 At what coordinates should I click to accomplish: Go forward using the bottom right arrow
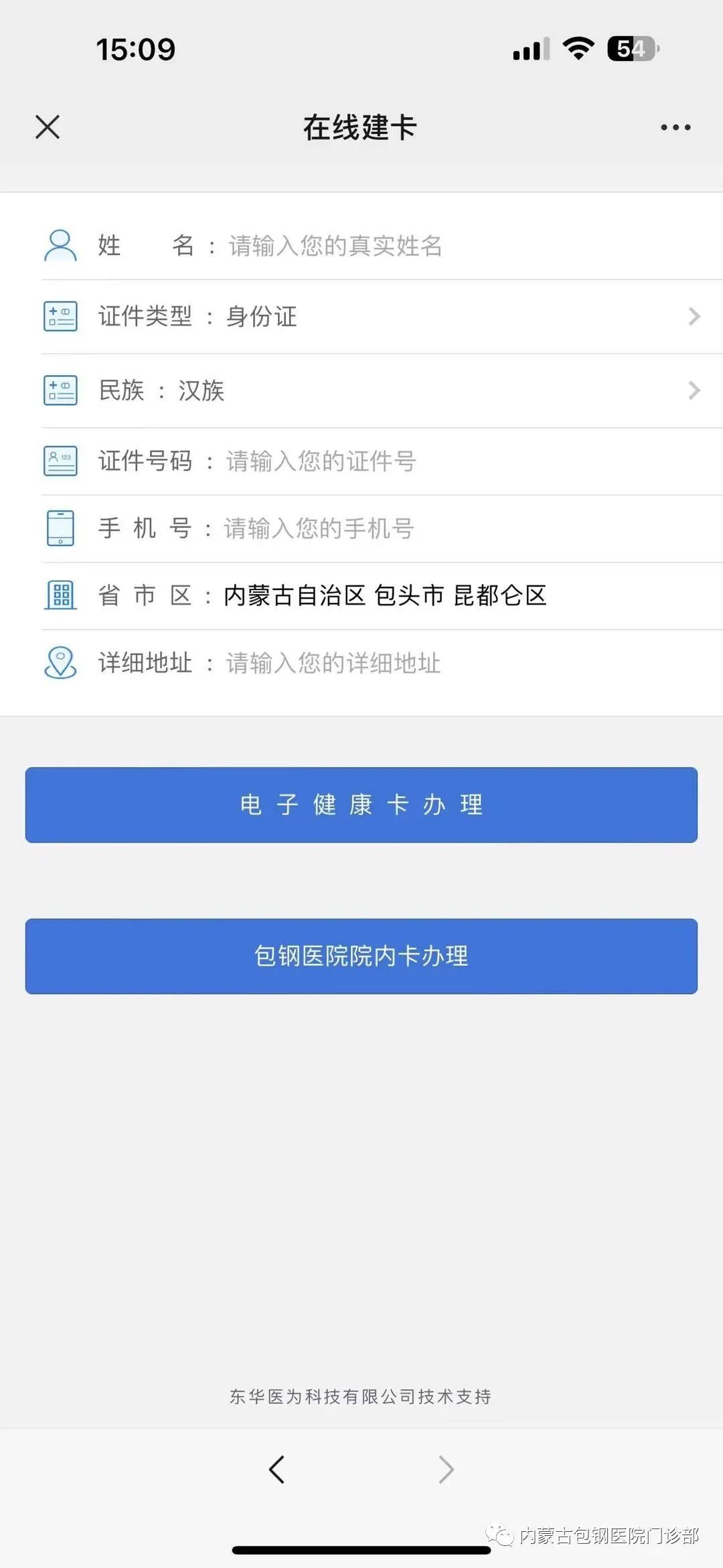point(446,1470)
